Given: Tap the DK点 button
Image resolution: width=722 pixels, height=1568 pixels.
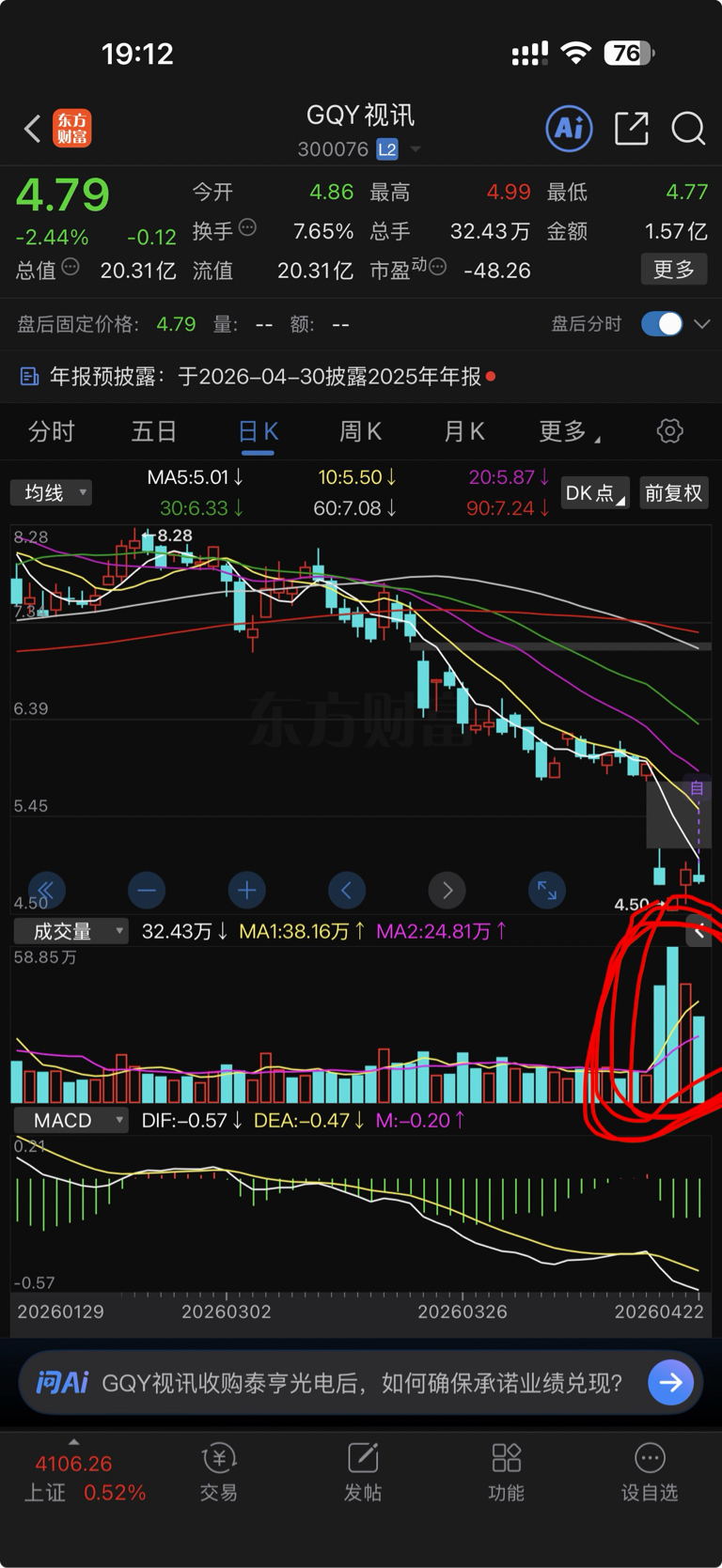Looking at the screenshot, I should coord(596,492).
